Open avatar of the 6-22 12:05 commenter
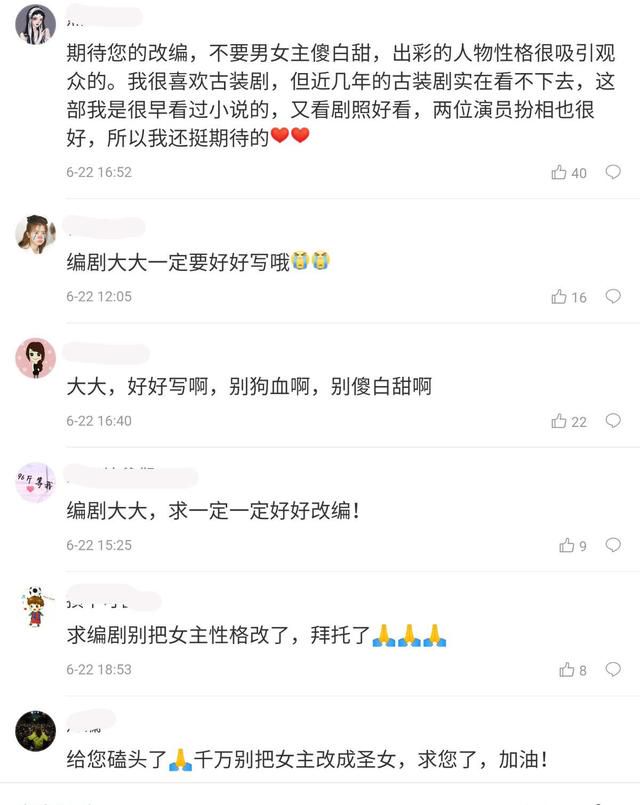 pos(35,234)
